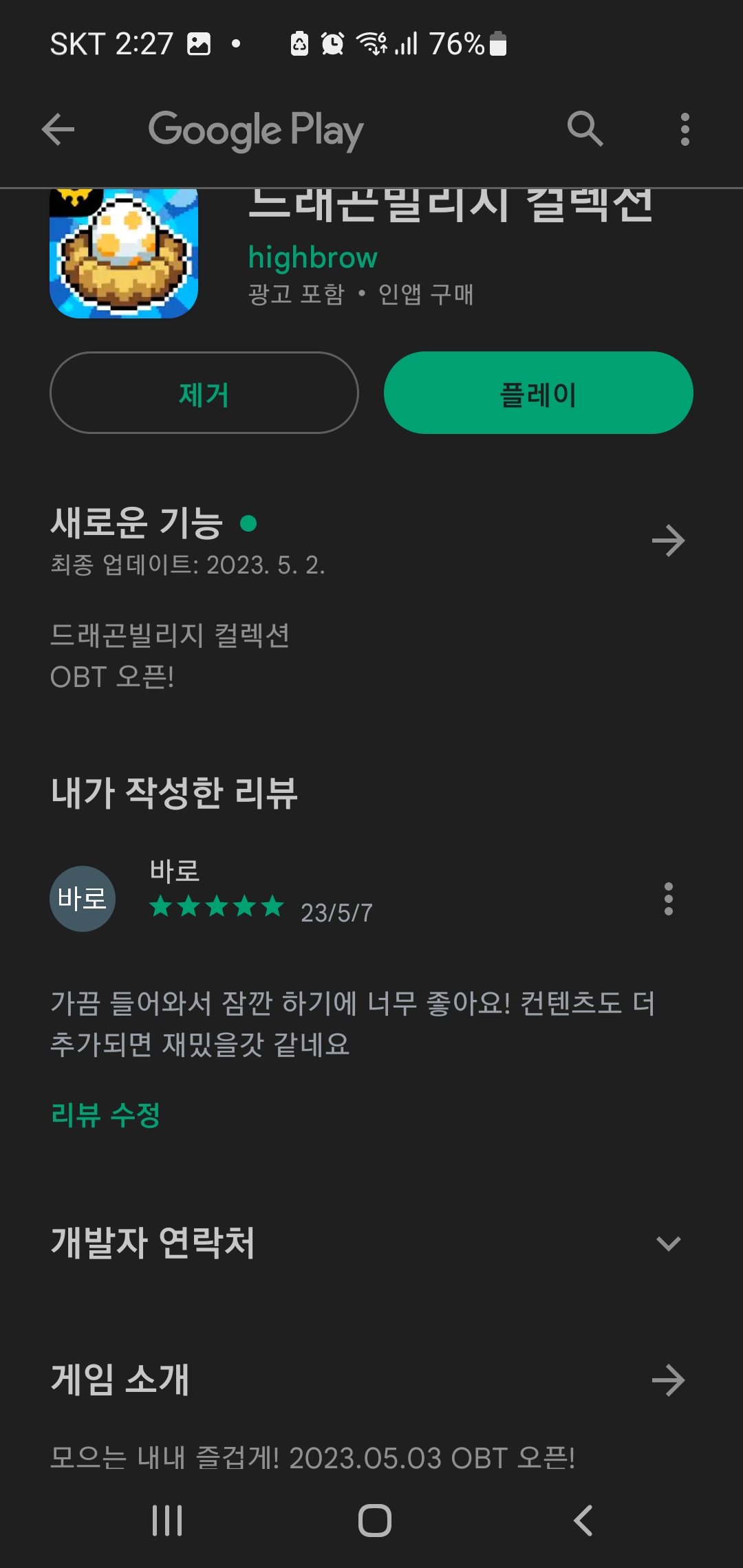Image resolution: width=743 pixels, height=1568 pixels.
Task: Open options menu for my review
Action: coord(668,899)
